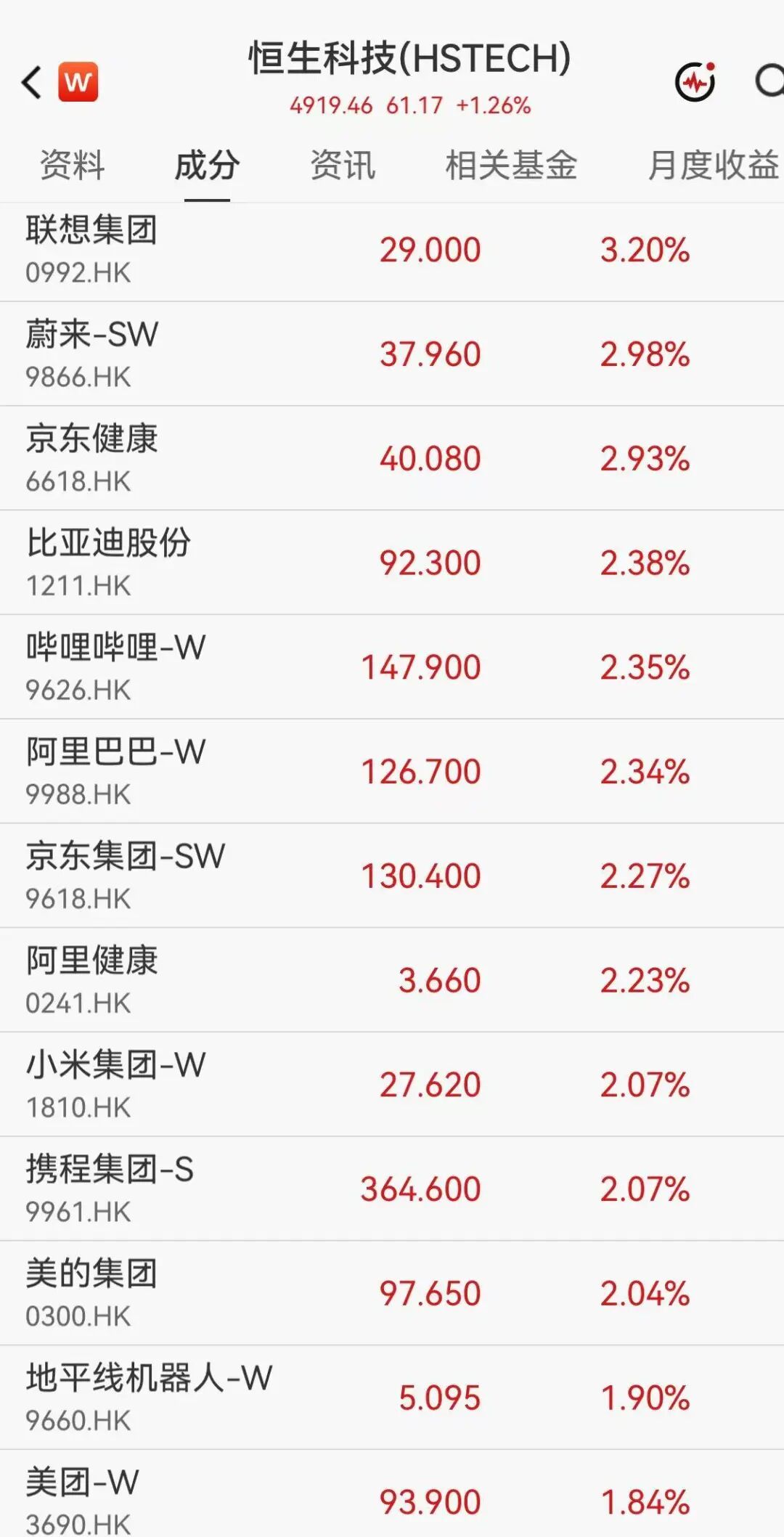
Task: Switch to the 资讯 tab
Action: (343, 165)
